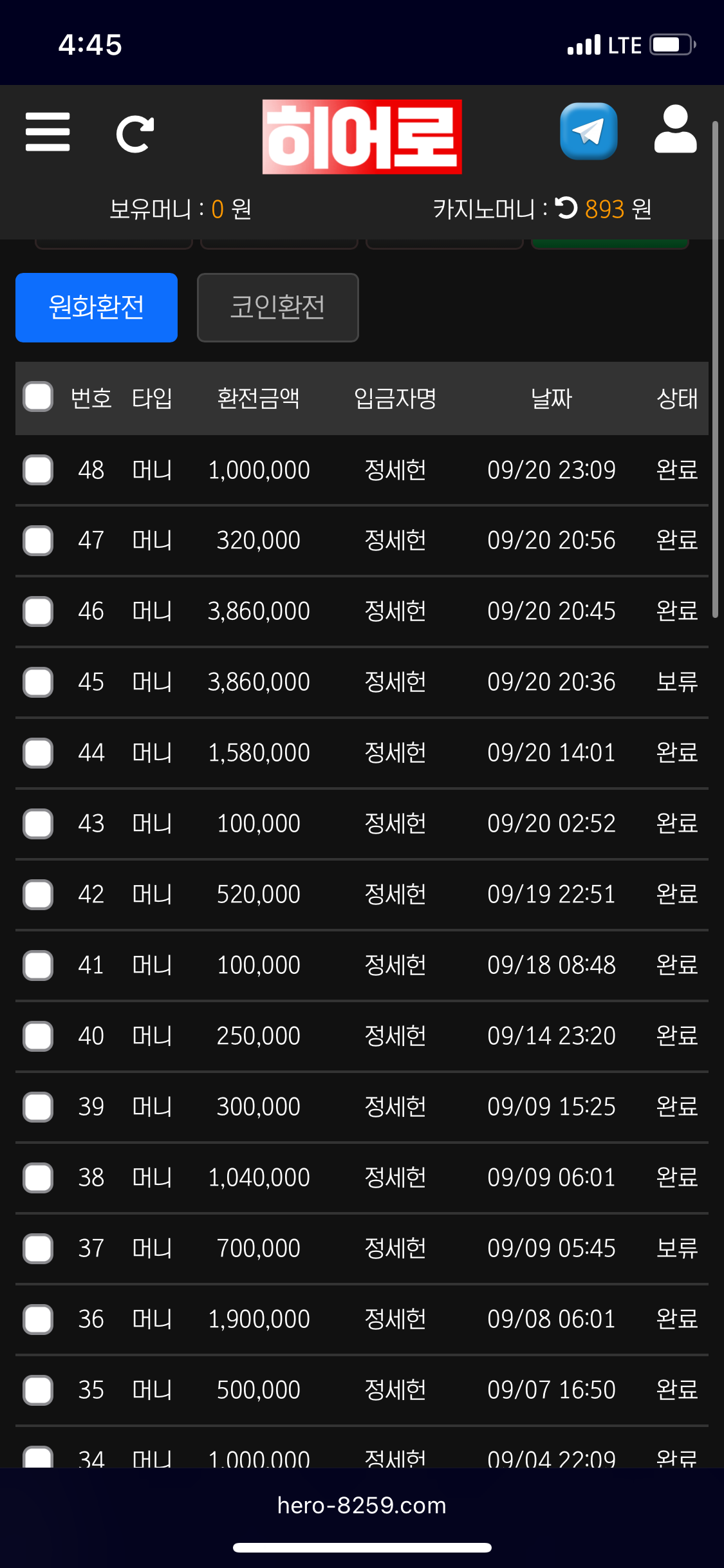The height and width of the screenshot is (1568, 724).
Task: Tap the 히어로 logo to go home
Action: (x=362, y=136)
